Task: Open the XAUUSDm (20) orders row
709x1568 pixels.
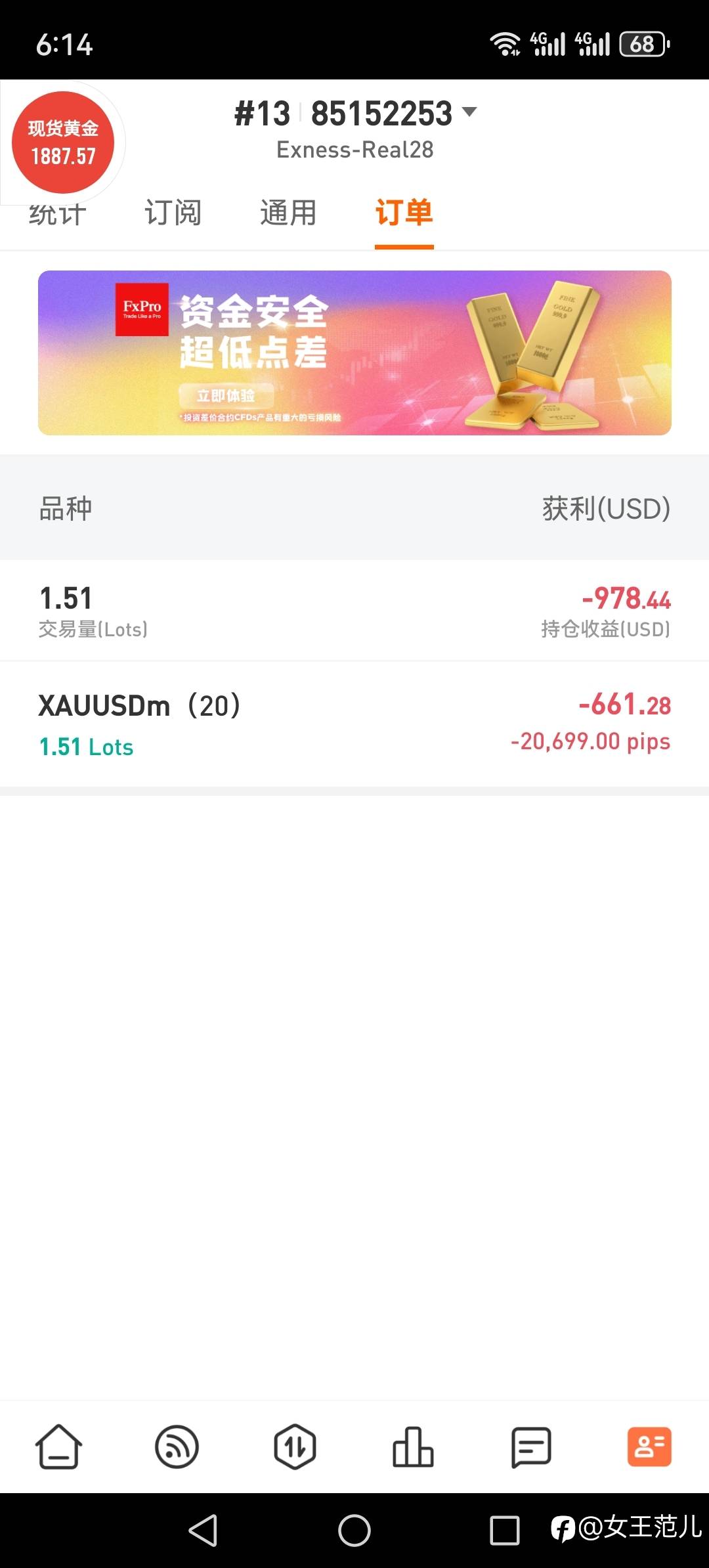Action: [354, 724]
